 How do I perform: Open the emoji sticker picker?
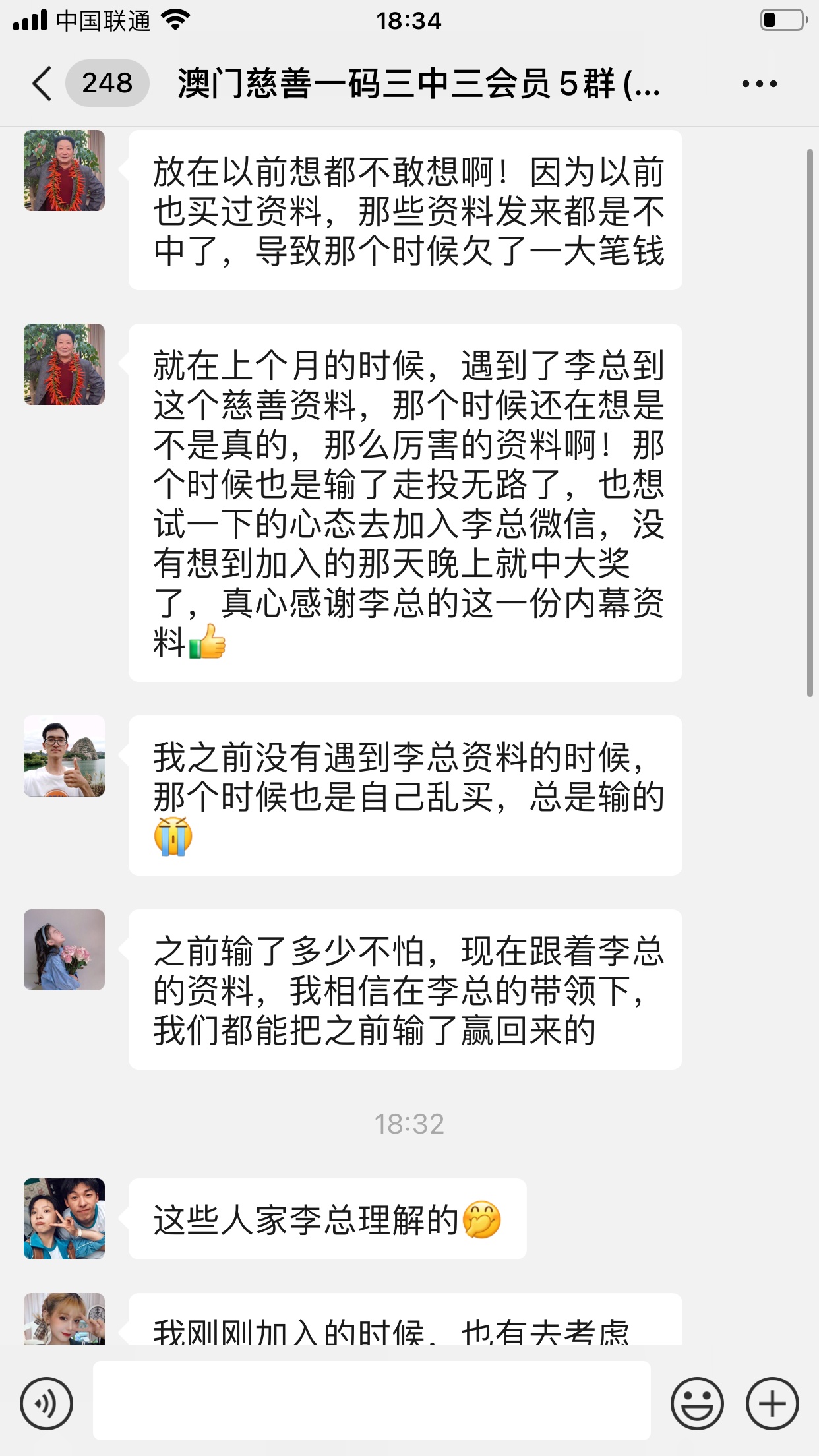point(696,1403)
